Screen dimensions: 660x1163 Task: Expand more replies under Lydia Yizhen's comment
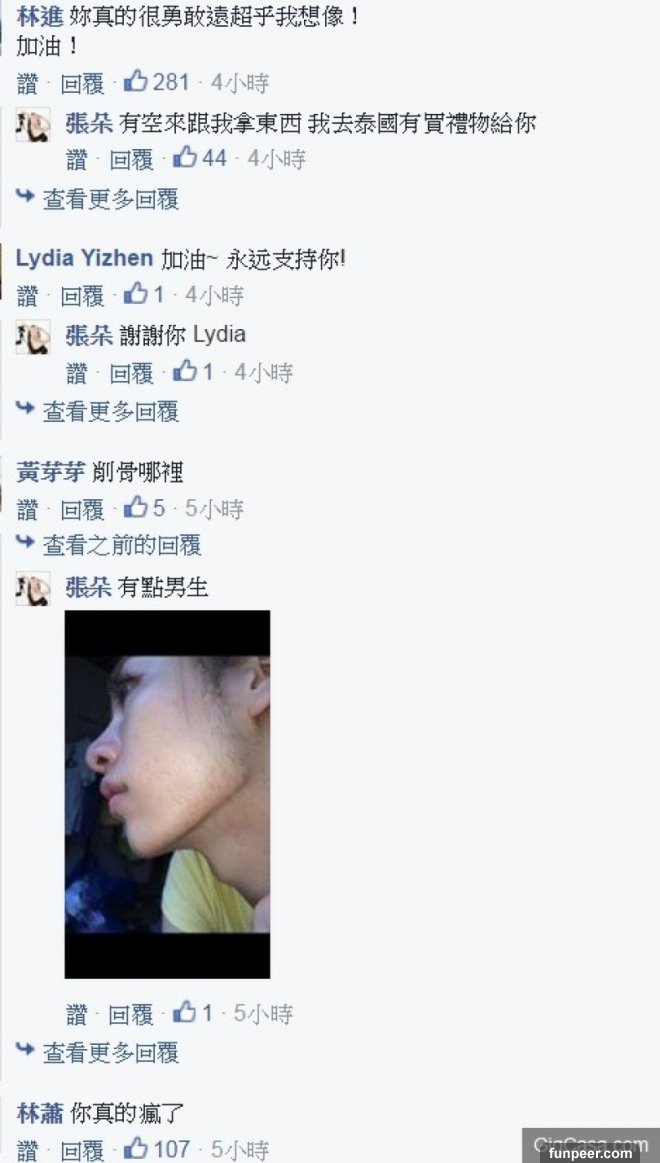(x=110, y=410)
